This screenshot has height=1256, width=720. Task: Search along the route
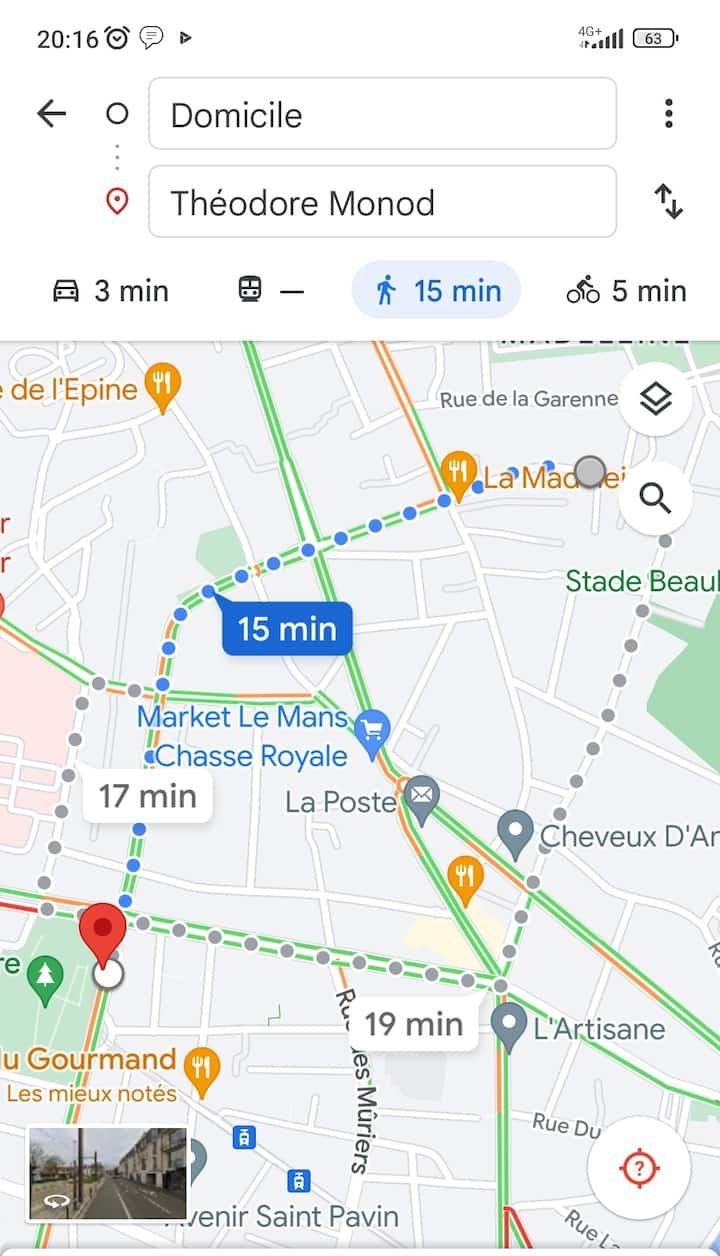(x=655, y=497)
